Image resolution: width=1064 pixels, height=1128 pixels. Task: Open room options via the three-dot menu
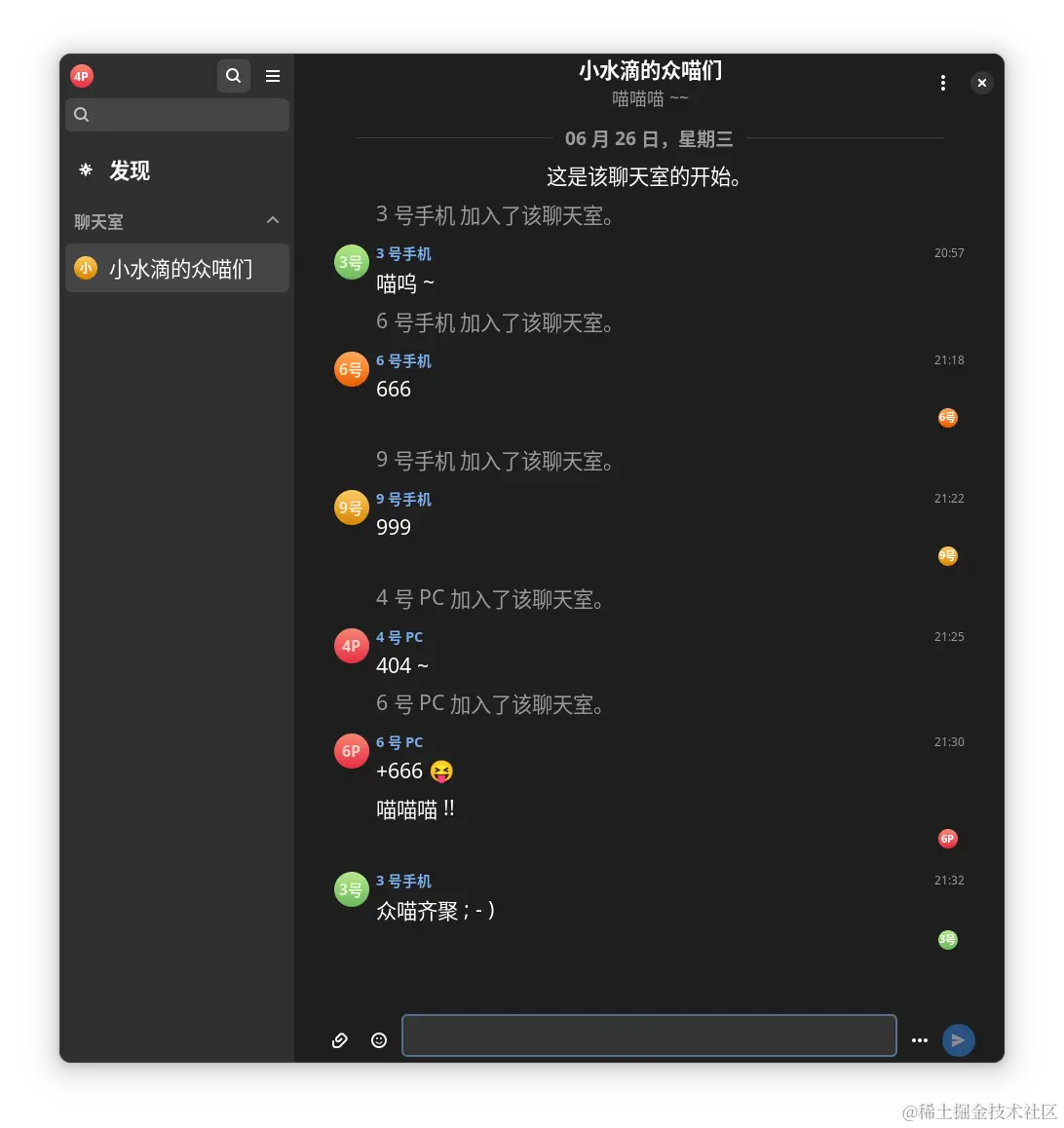942,83
